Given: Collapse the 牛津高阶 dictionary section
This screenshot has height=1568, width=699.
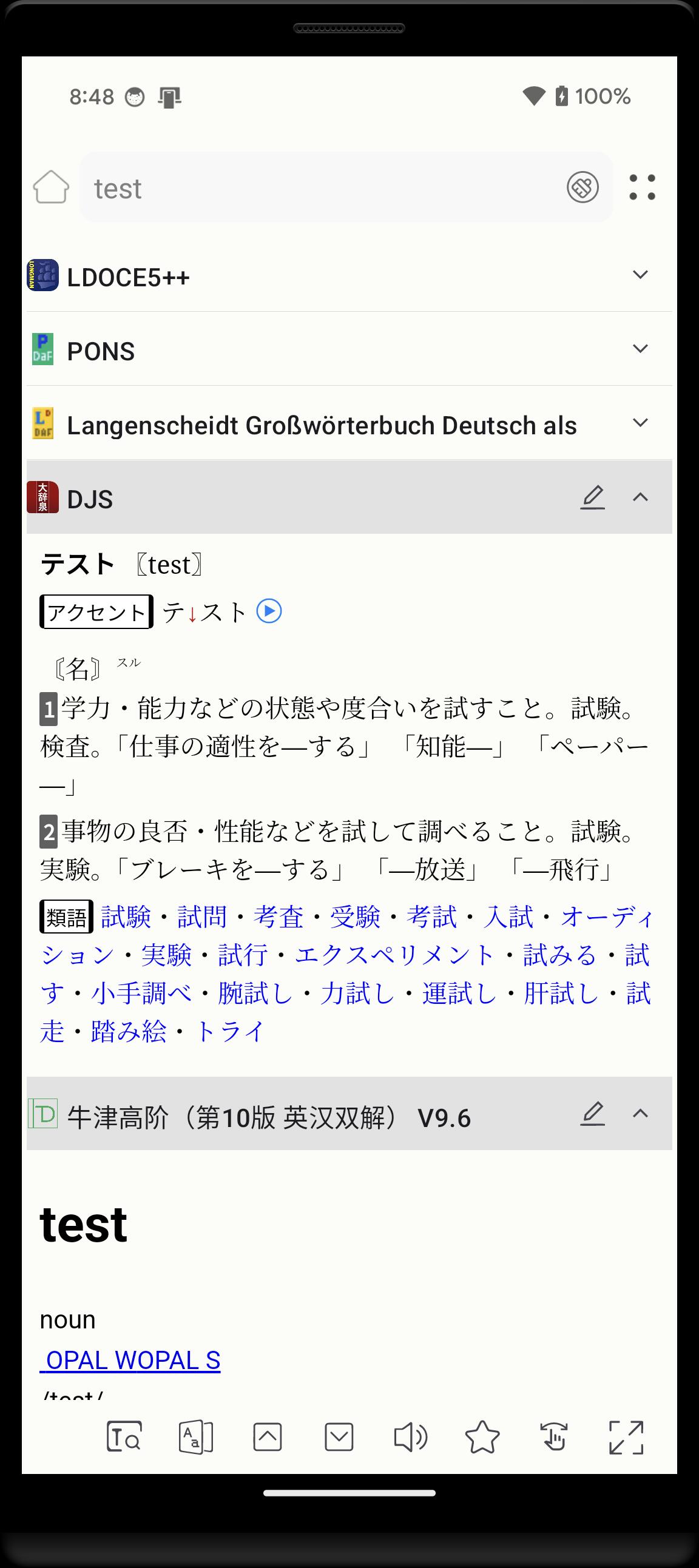Looking at the screenshot, I should tap(641, 1113).
